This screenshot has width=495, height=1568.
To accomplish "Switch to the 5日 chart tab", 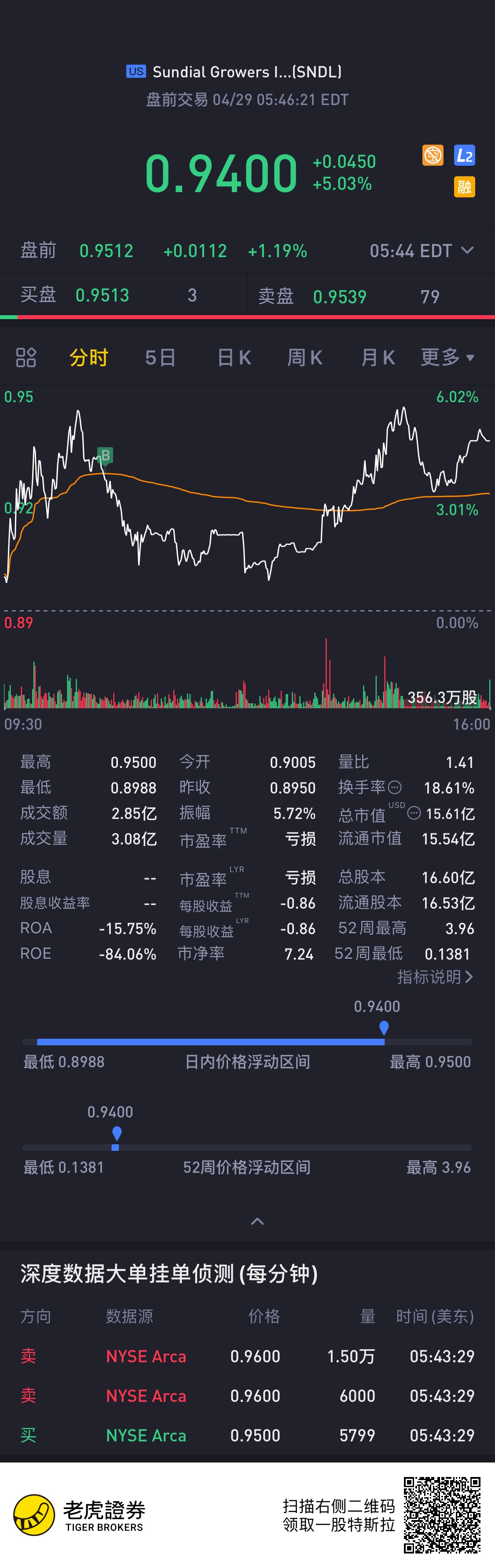I will [x=160, y=357].
